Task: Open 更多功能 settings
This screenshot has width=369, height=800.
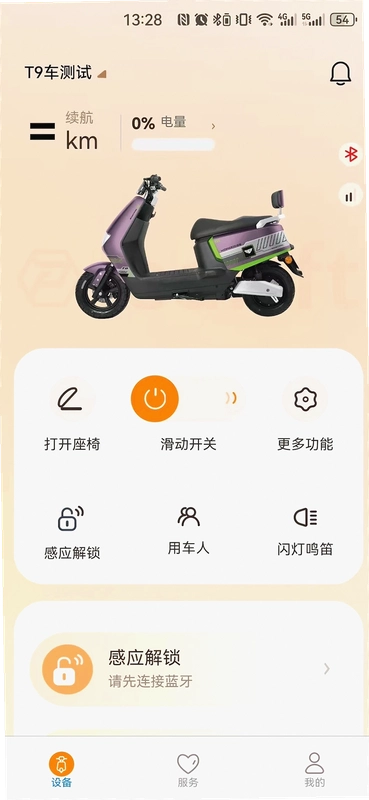Action: click(x=305, y=415)
